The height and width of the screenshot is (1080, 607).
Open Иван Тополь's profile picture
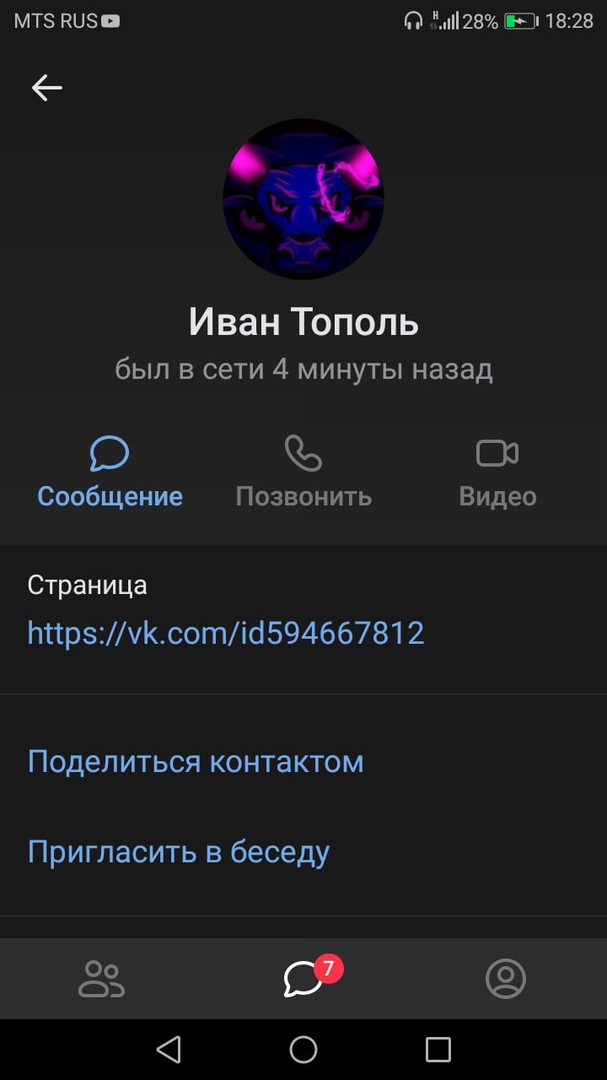coord(303,199)
